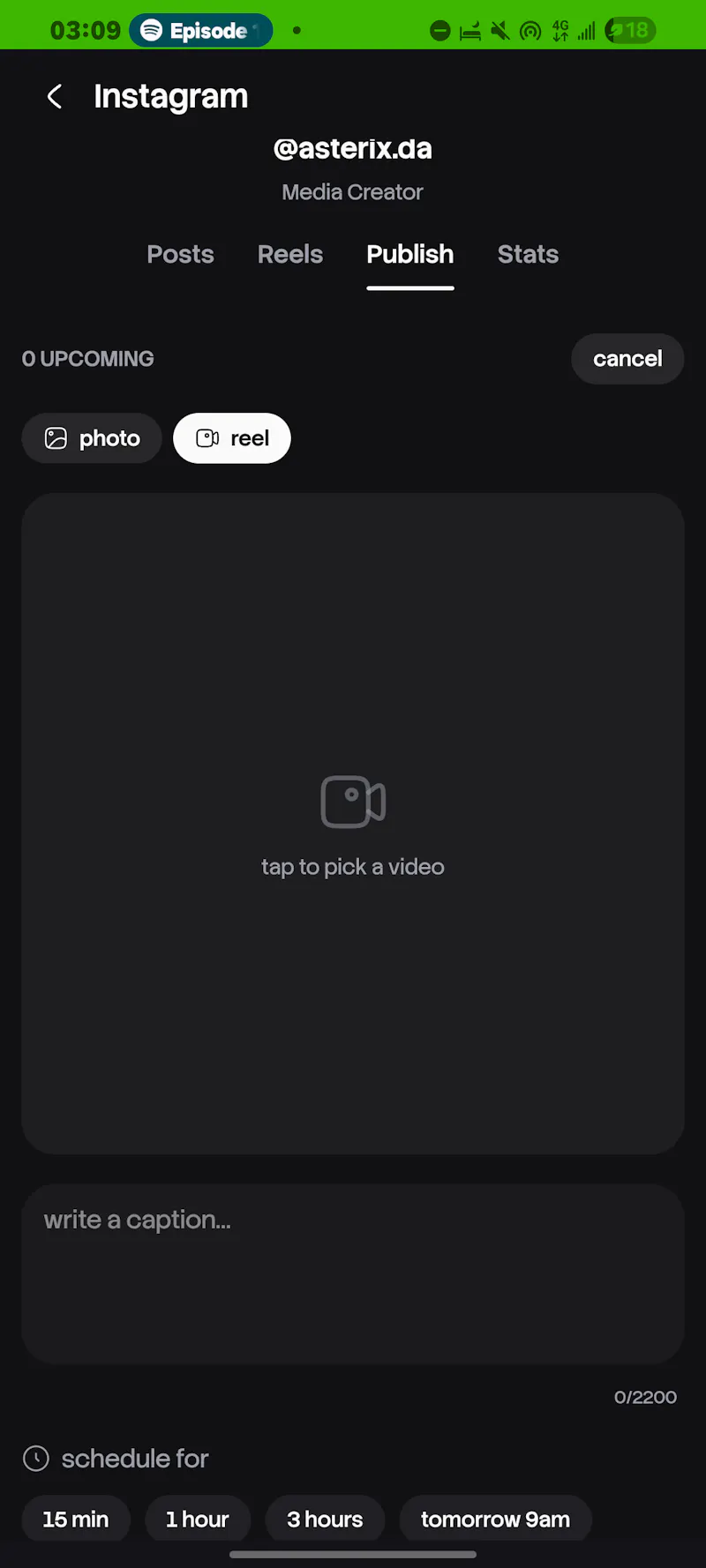This screenshot has width=706, height=1568.
Task: Cancel the new scheduled post
Action: [627, 359]
